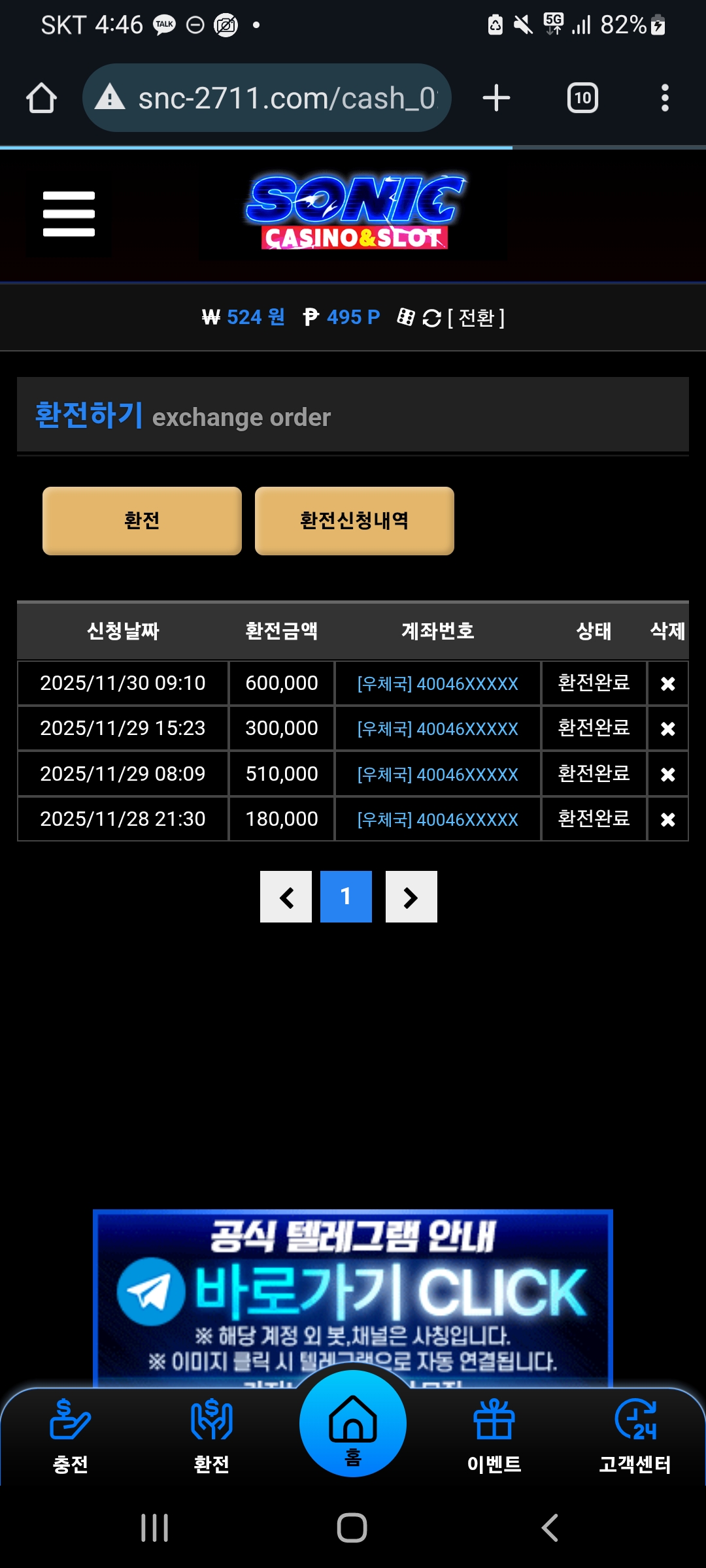Select page 1 in pagination
The height and width of the screenshot is (1568, 706).
pos(346,897)
